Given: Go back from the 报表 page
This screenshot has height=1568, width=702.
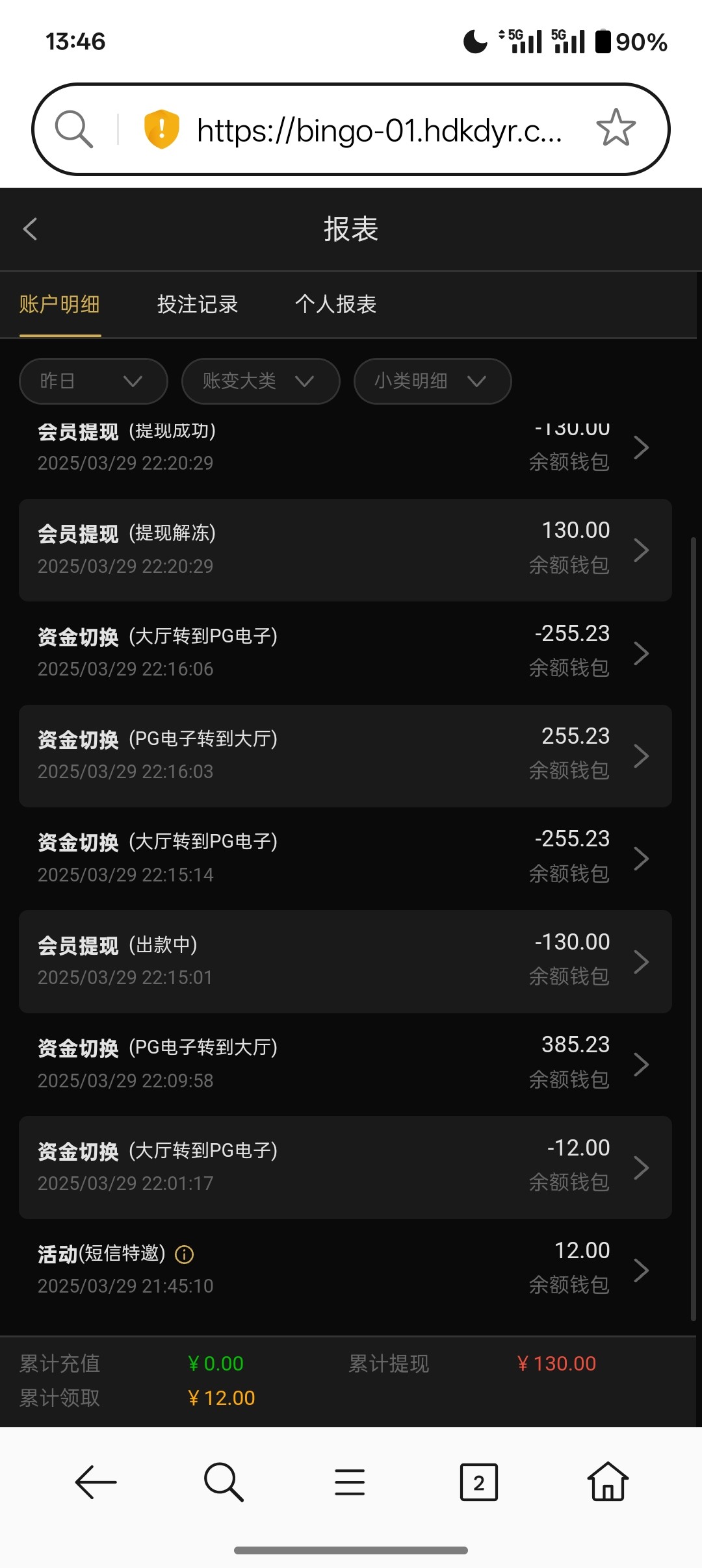Looking at the screenshot, I should click(x=30, y=229).
